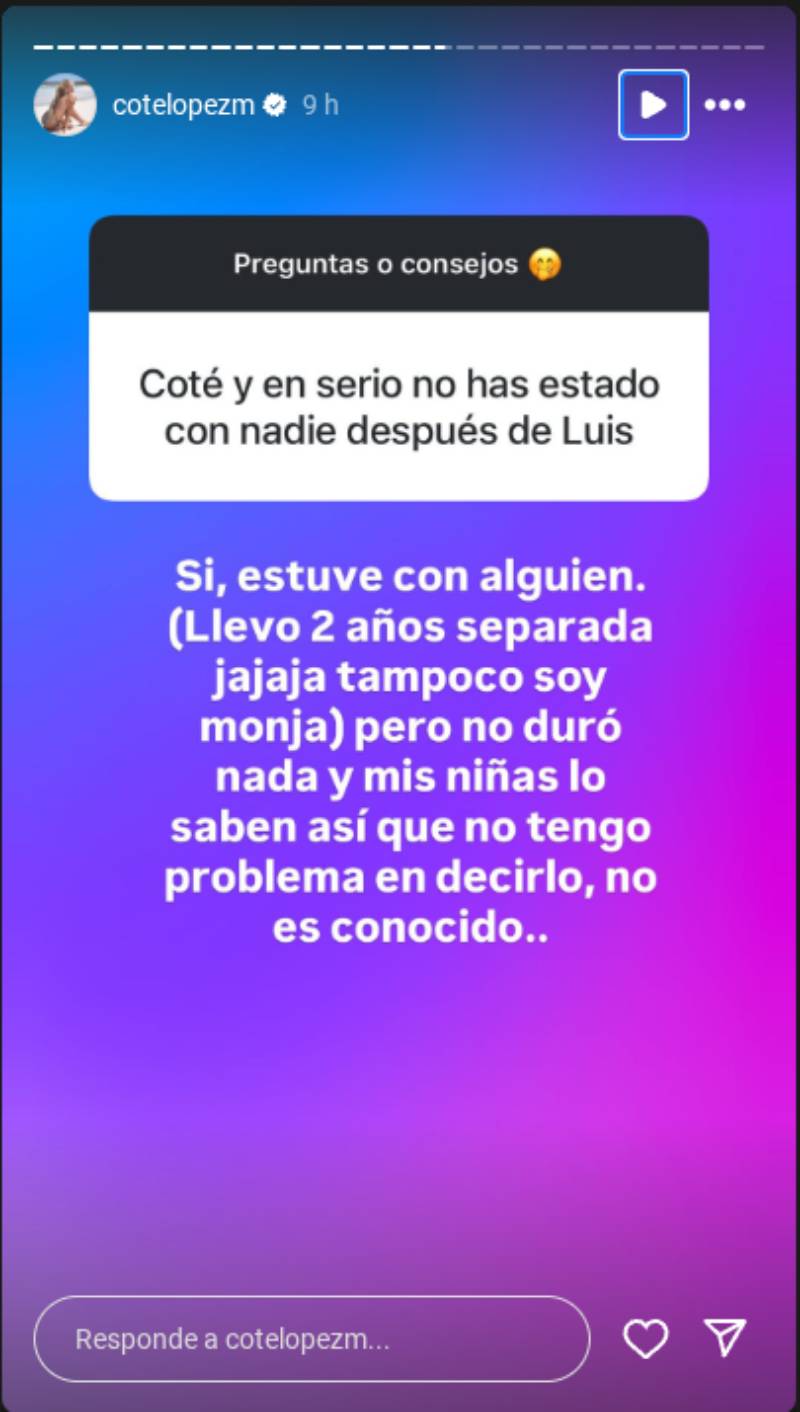
Task: Open the three-dot story options
Action: pyautogui.click(x=725, y=105)
